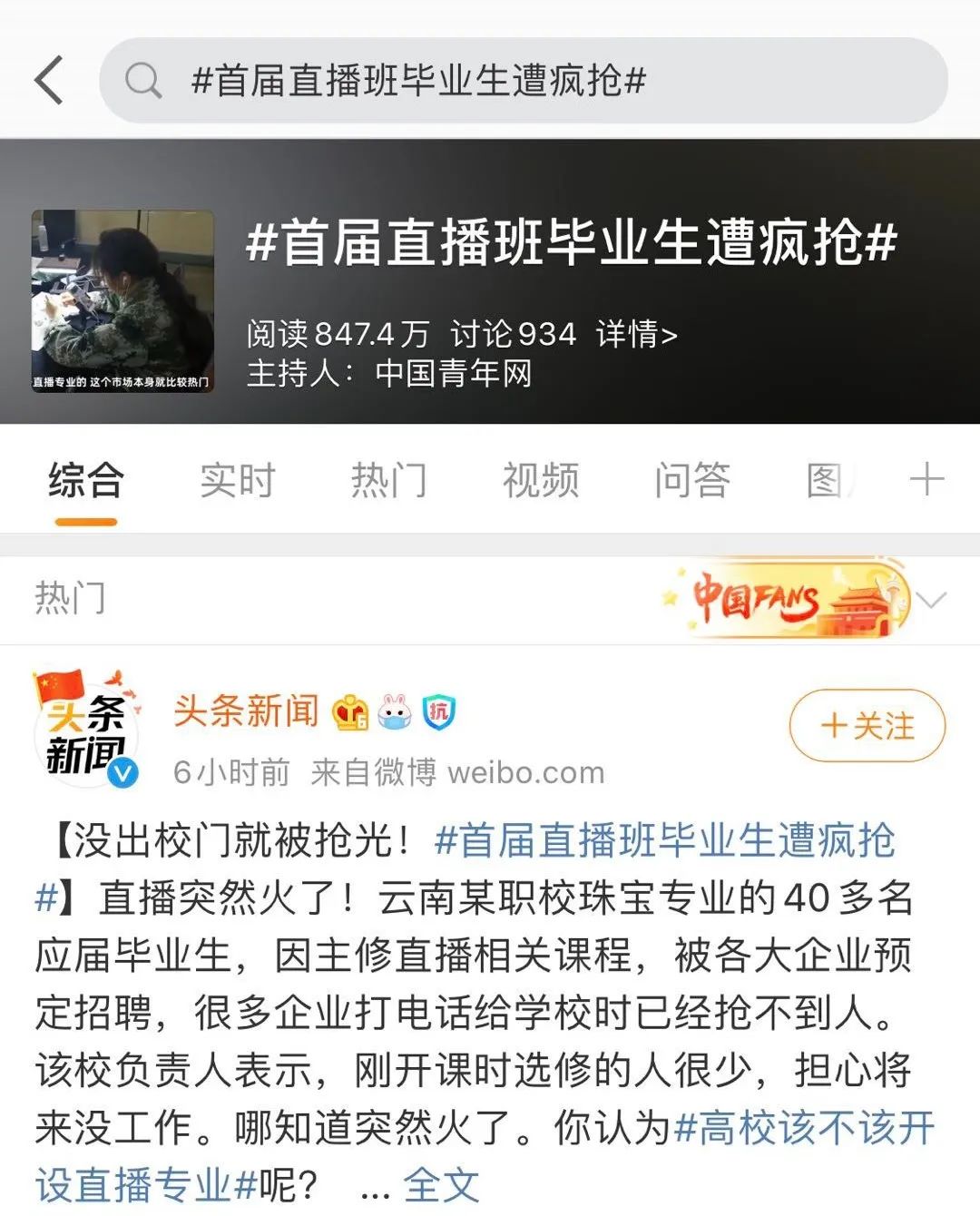Expand the post with 全文
This screenshot has width=980, height=1216.
pyautogui.click(x=440, y=1185)
